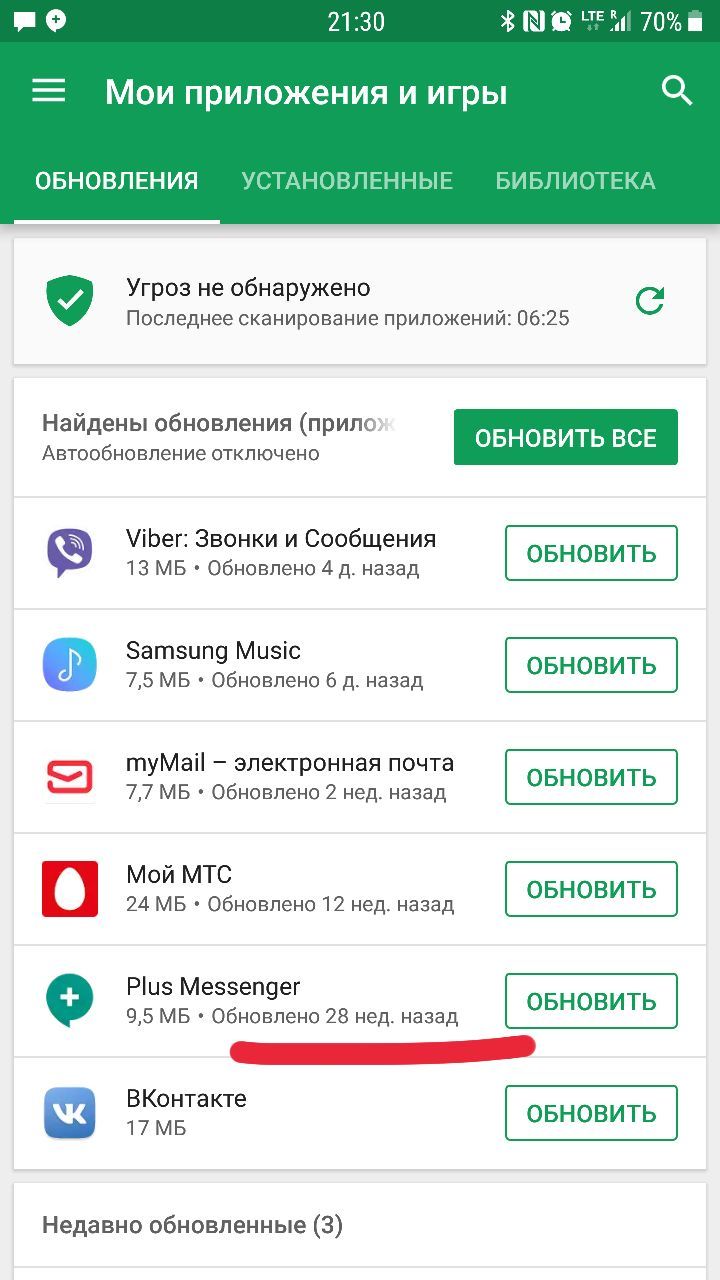Open the search magnifier icon

point(677,92)
